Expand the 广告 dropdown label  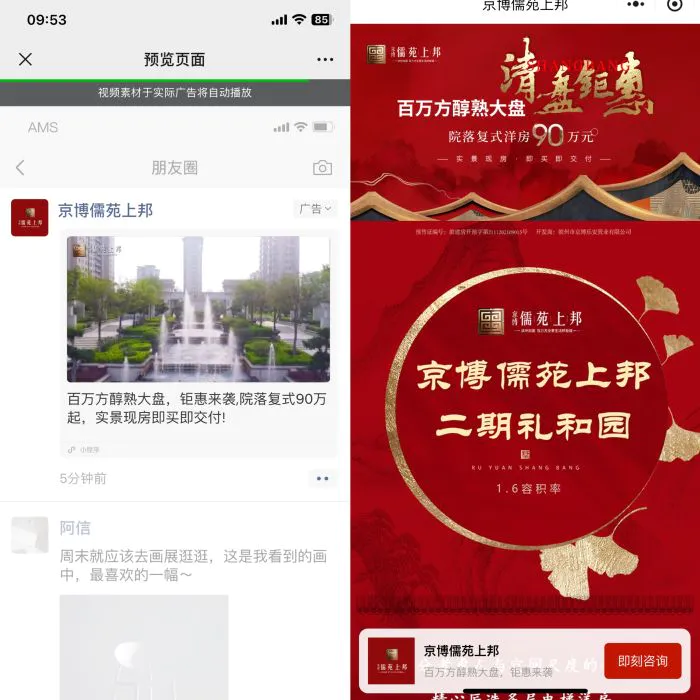tap(316, 209)
